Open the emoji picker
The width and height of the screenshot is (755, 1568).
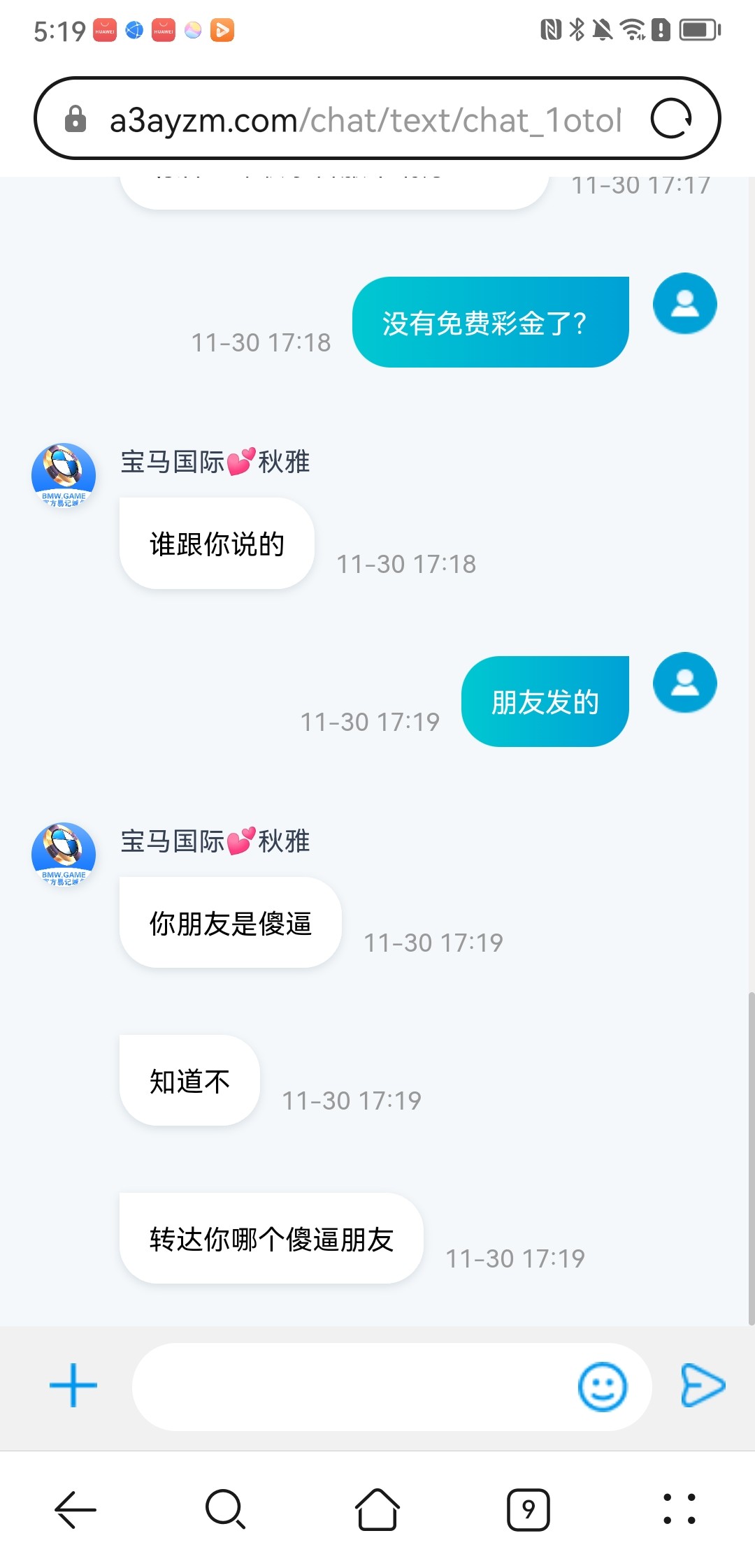coord(603,1386)
